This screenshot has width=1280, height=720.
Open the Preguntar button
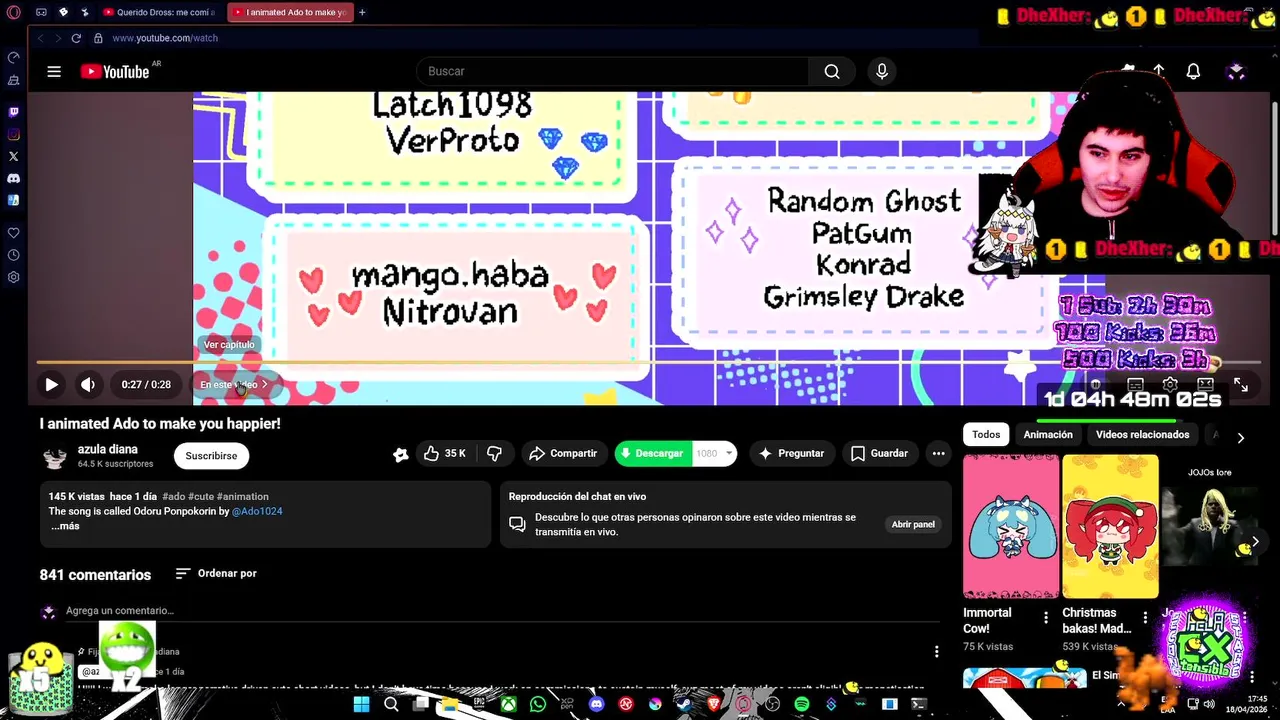click(791, 453)
